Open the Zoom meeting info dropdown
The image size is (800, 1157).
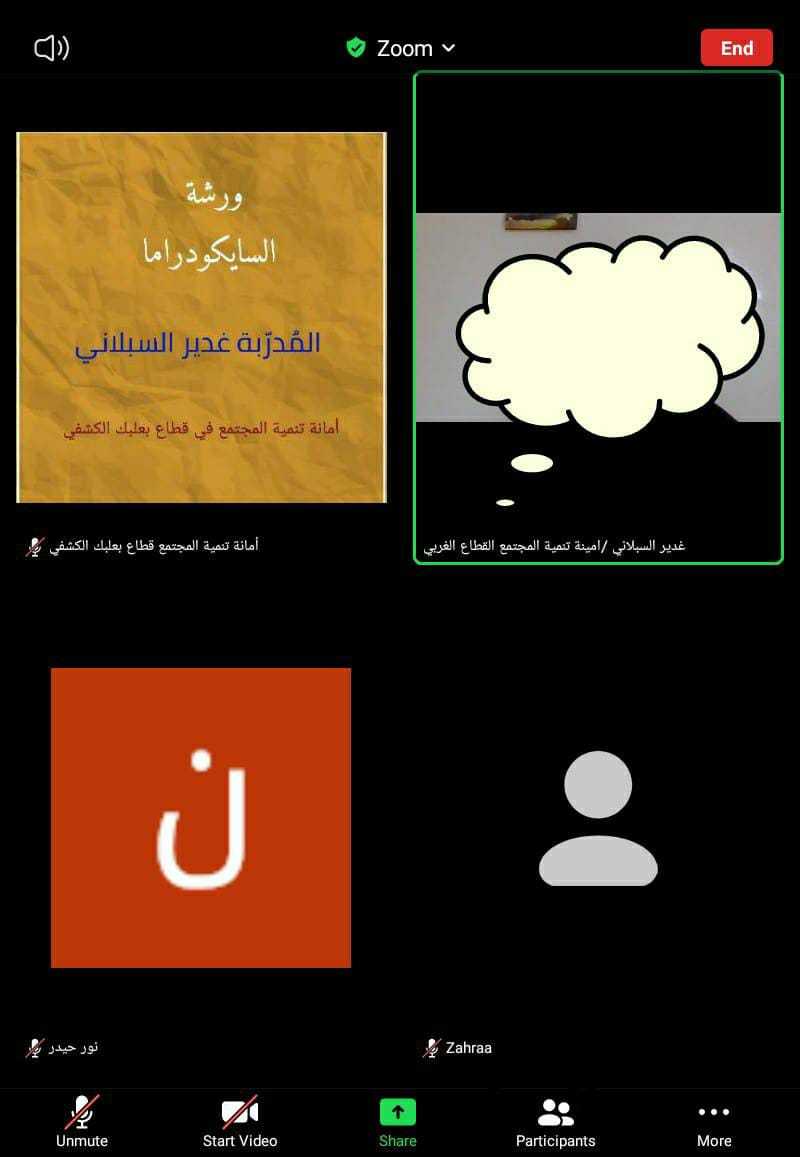[x=402, y=48]
